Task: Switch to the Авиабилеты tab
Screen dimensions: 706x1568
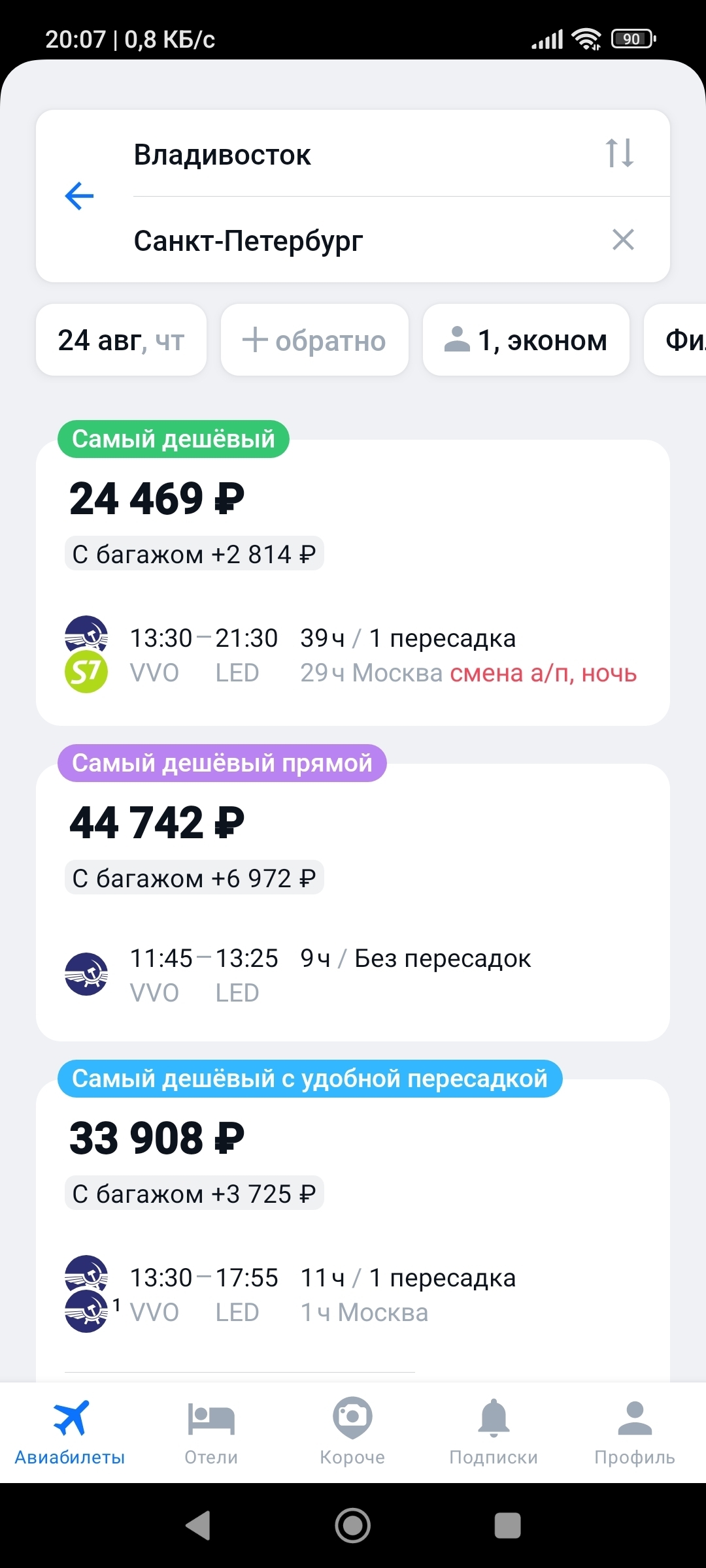Action: (x=70, y=1431)
